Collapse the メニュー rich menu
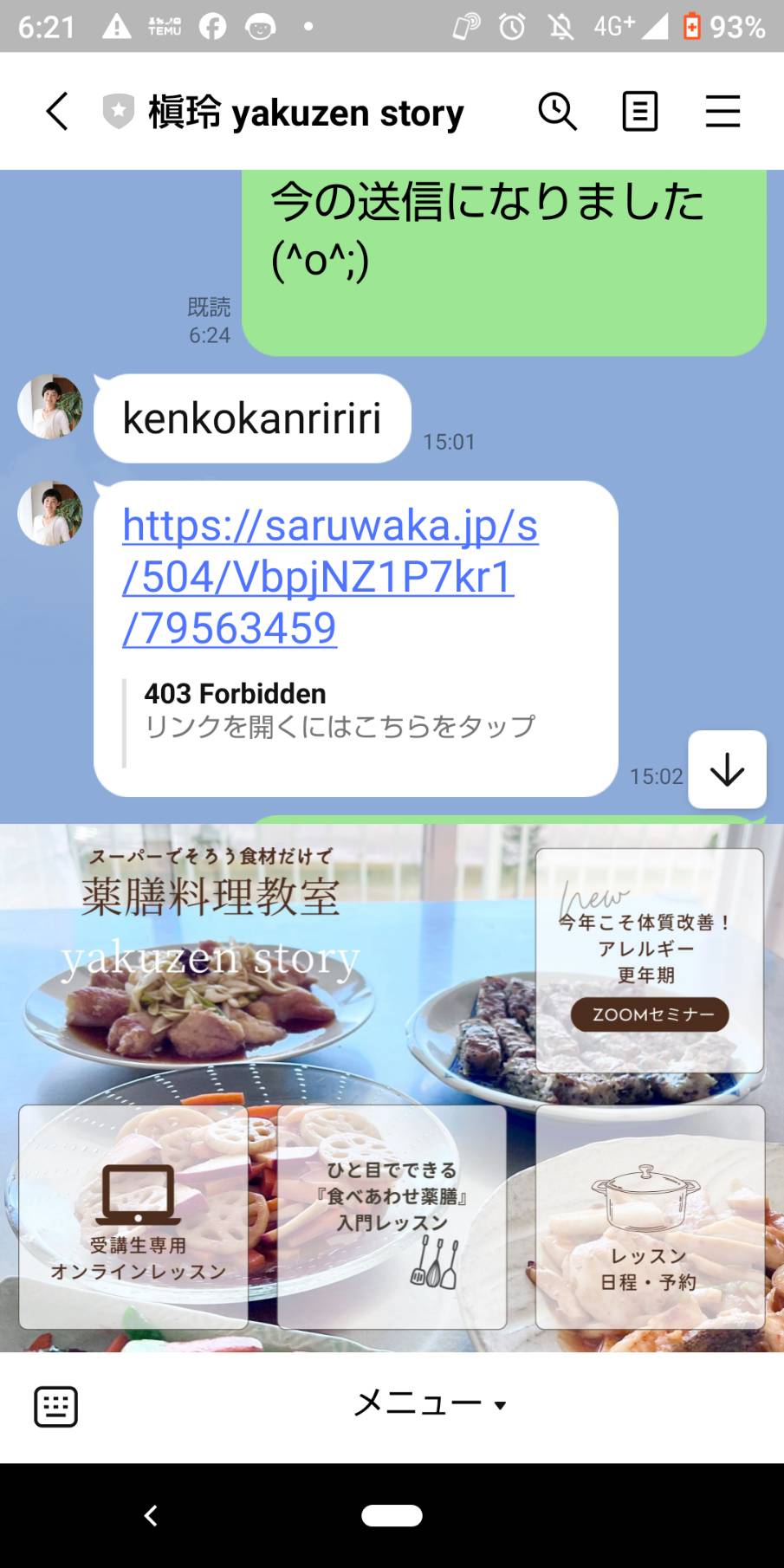Screen dimensions: 784x1568 [431, 1403]
